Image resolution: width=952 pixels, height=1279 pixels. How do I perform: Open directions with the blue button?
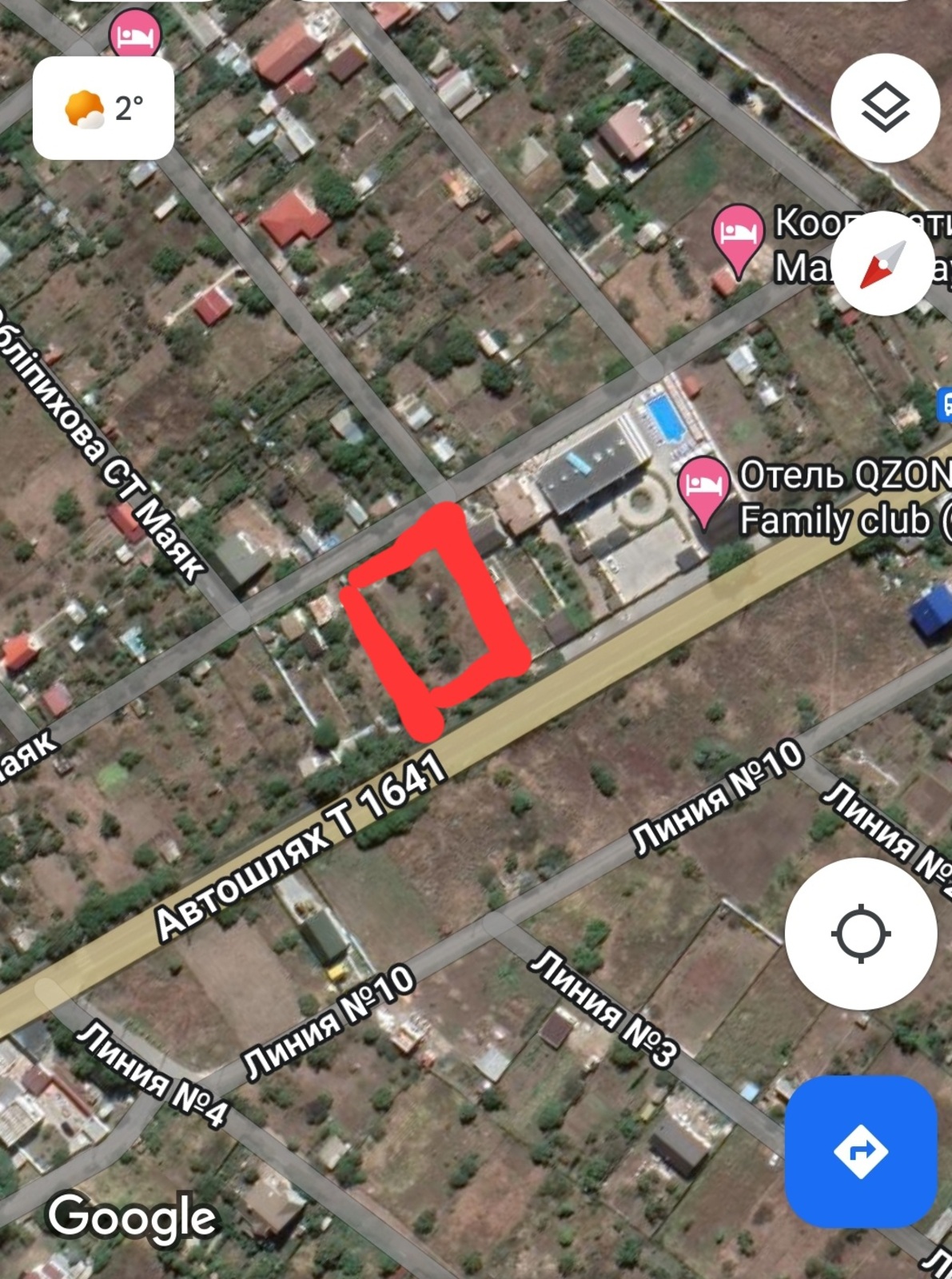[x=860, y=1151]
